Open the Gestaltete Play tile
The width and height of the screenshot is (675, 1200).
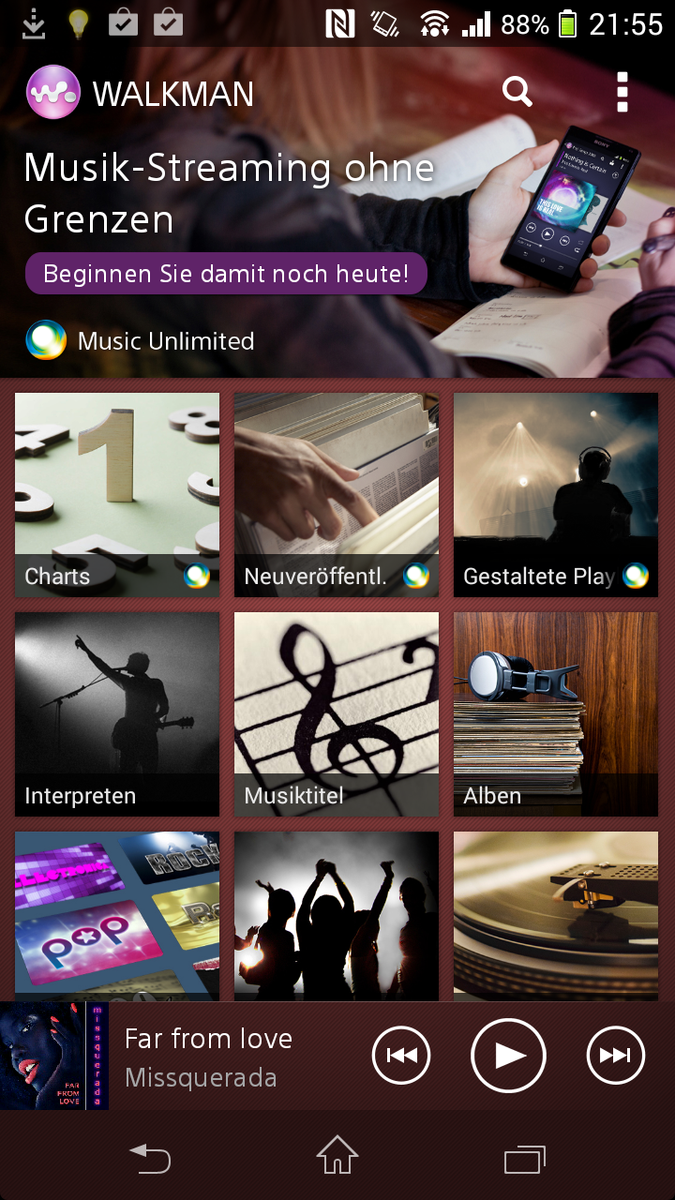coord(555,494)
